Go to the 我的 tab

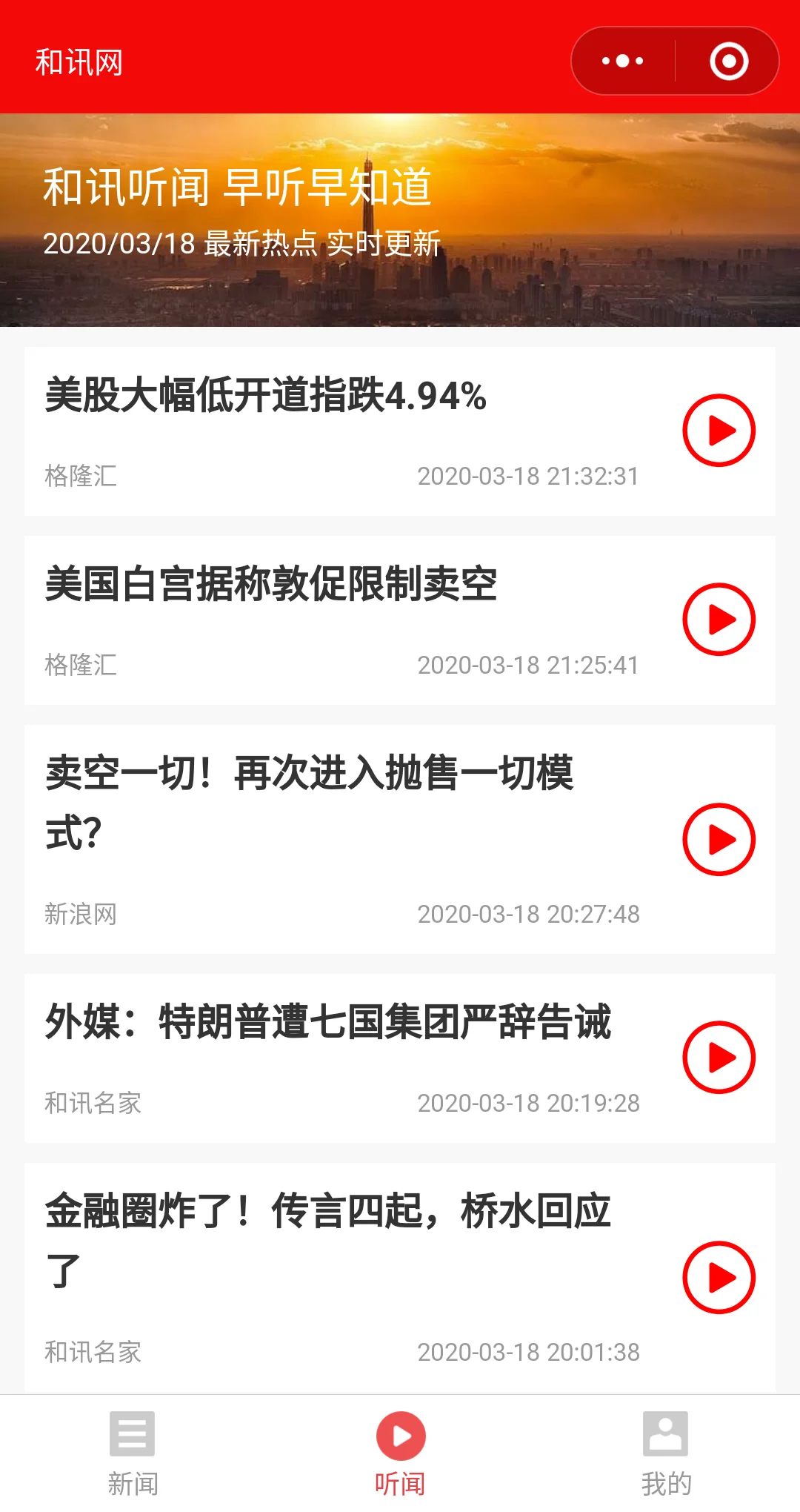(666, 1453)
